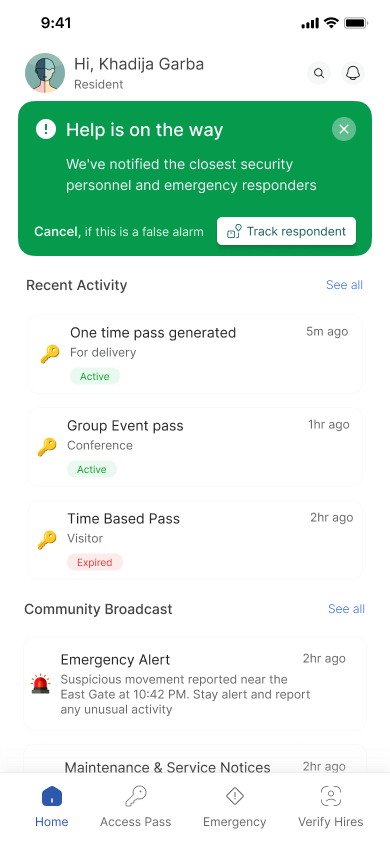Viewport: 390px width, 844px height.
Task: Dismiss the Help is on the way banner
Action: (x=344, y=129)
